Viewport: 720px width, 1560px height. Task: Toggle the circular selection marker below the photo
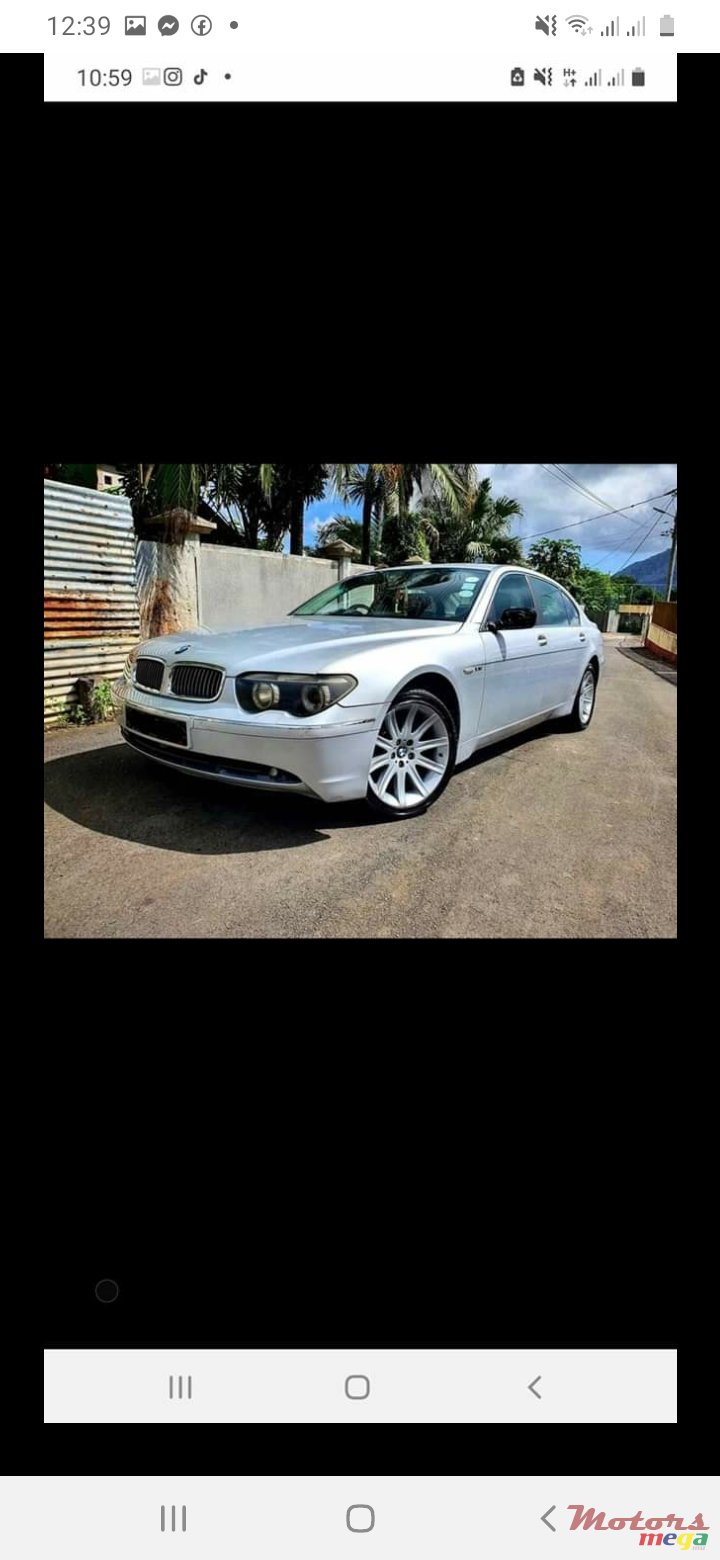[107, 1291]
